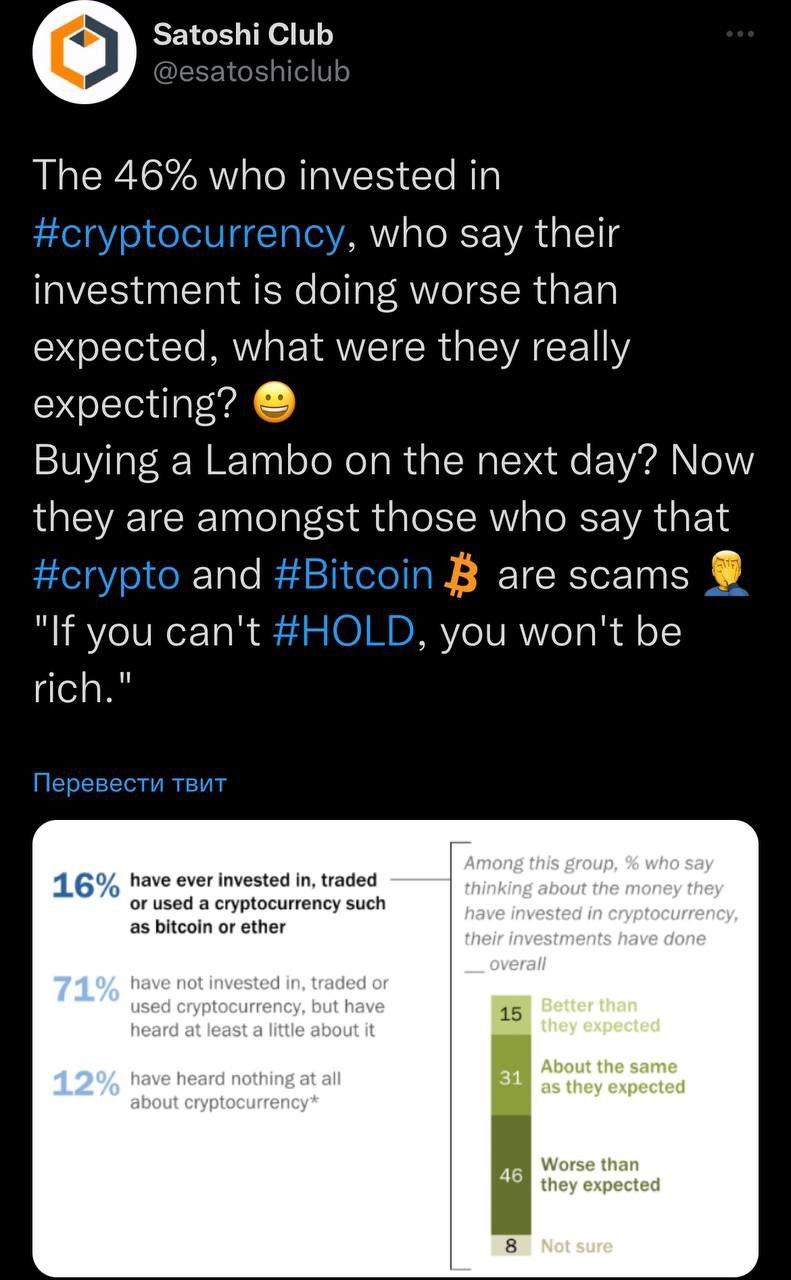This screenshot has width=791, height=1280.
Task: Open the @esatoshiclub profile handle
Action: (x=250, y=72)
